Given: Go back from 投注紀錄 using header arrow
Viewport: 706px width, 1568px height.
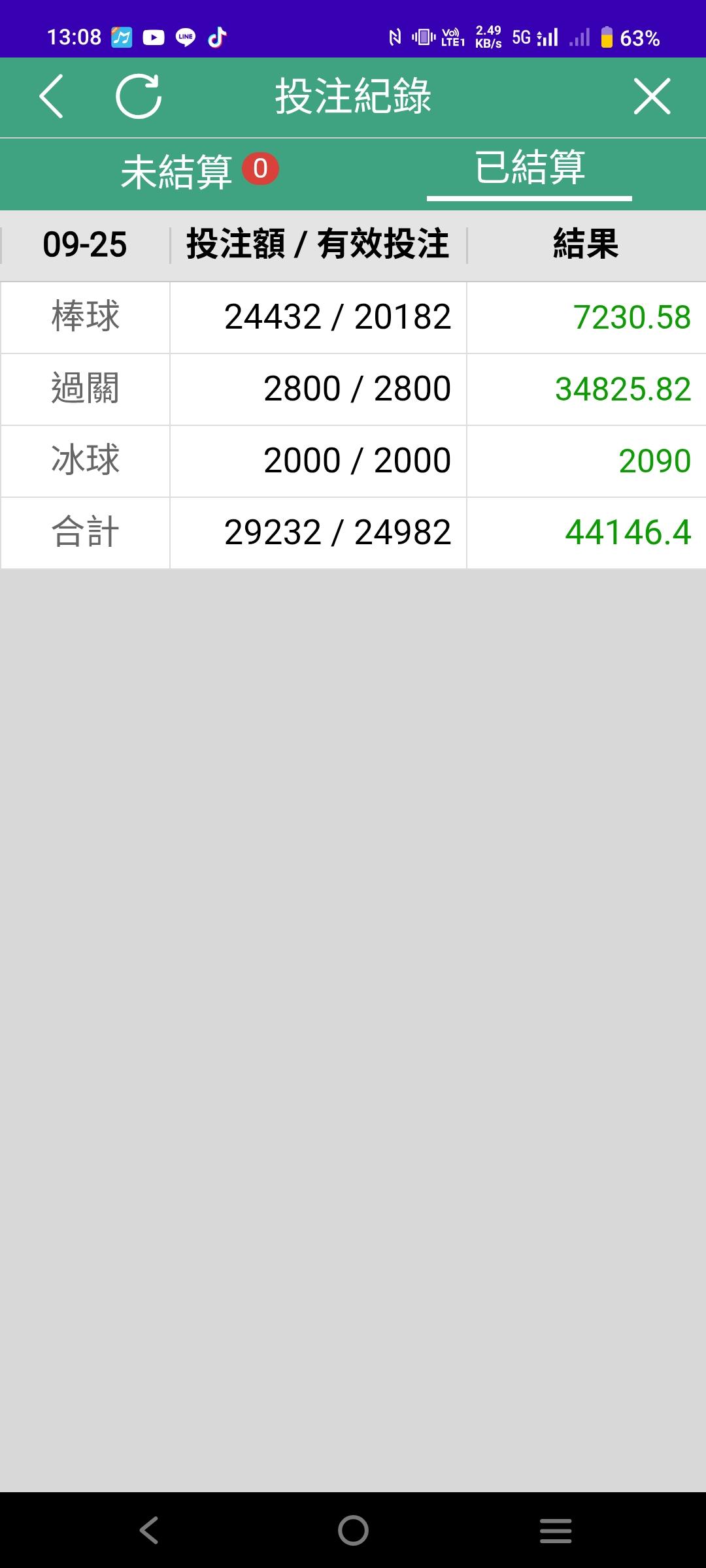Looking at the screenshot, I should tap(51, 97).
